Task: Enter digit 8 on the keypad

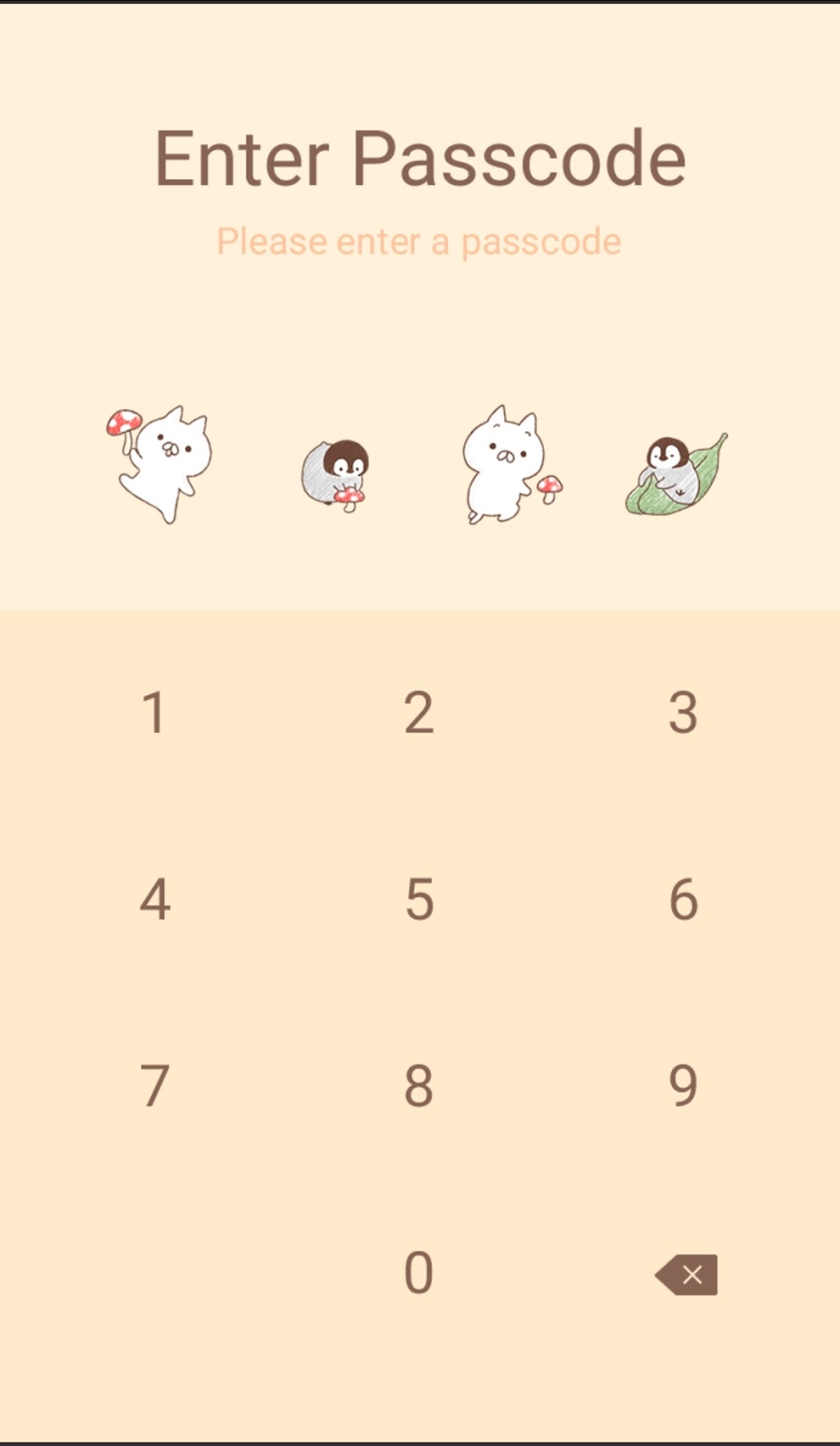Action: coord(419,1085)
